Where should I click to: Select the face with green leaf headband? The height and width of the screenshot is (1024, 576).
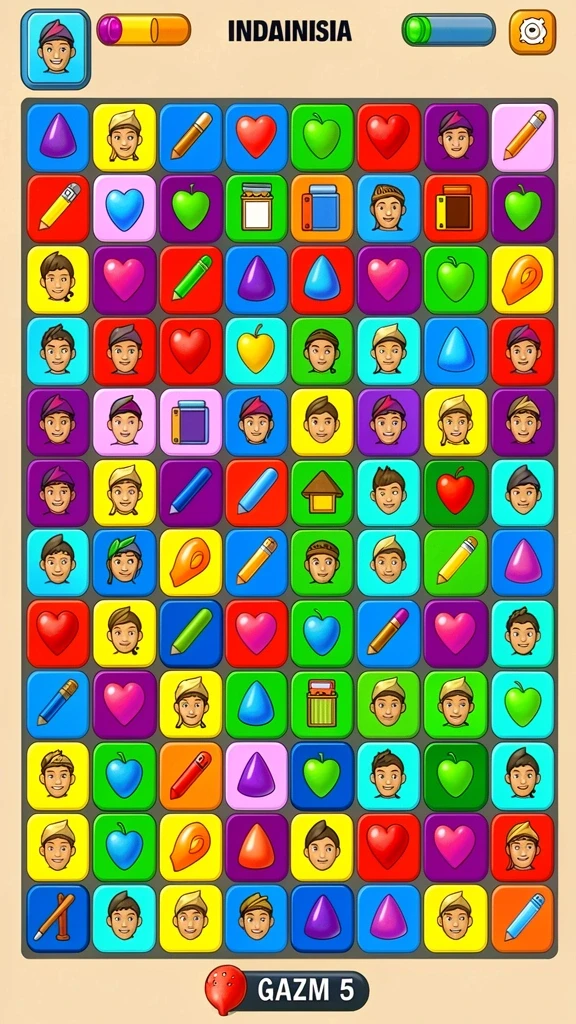(124, 562)
